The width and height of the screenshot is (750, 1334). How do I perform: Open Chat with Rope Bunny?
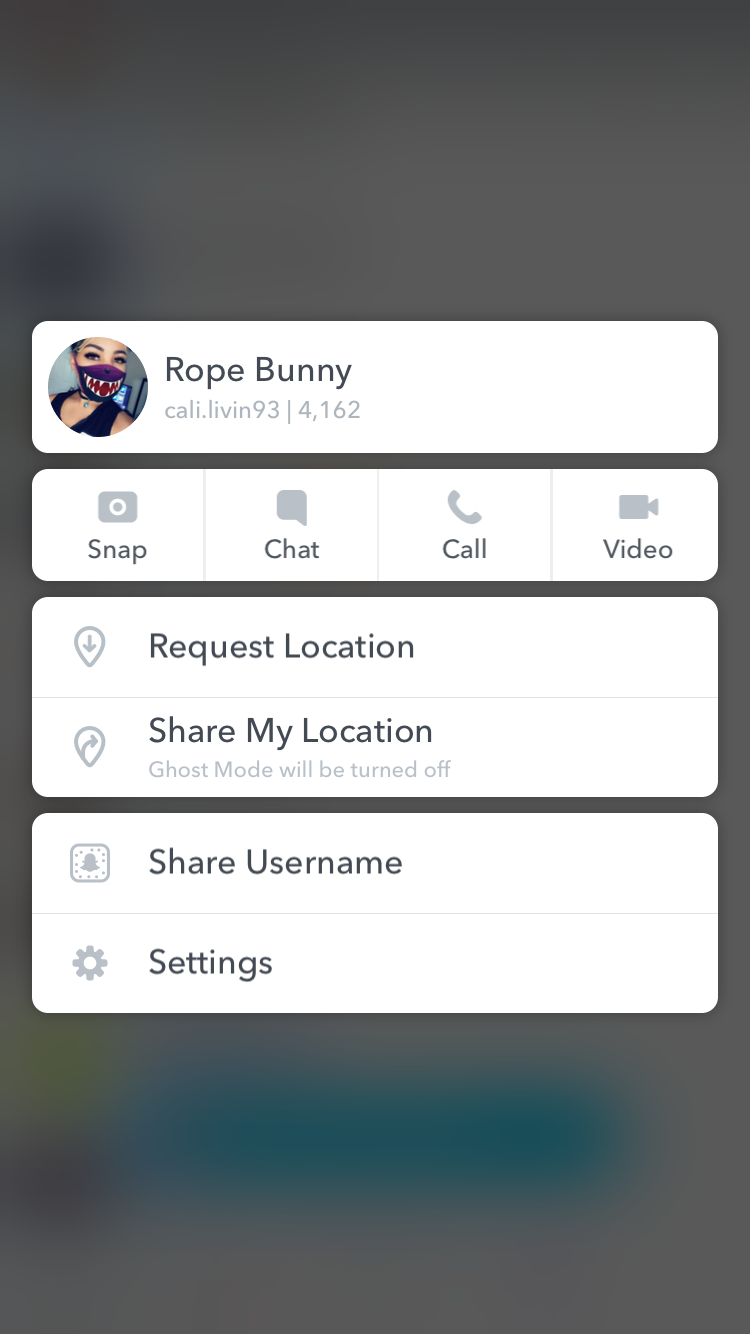tap(291, 526)
